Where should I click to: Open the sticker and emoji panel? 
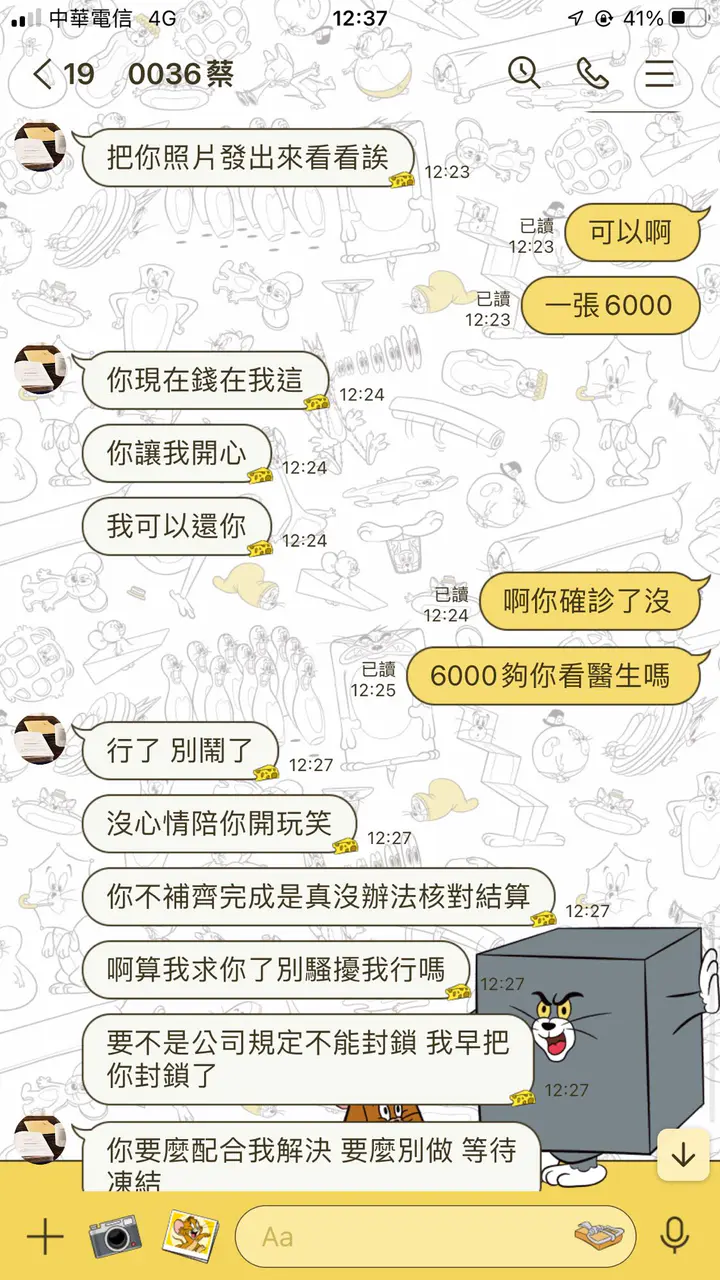(599, 1236)
